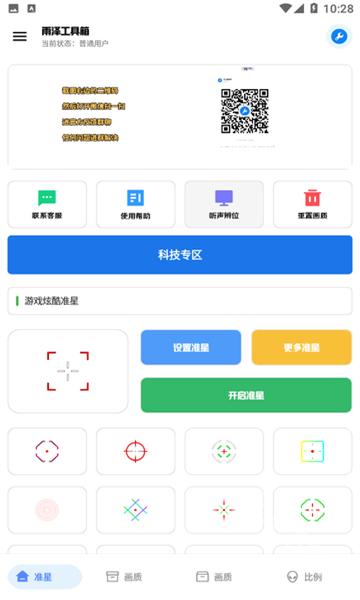Image resolution: width=360 pixels, height=600 pixels.
Task: Go to the 准星 home tab
Action: pyautogui.click(x=44, y=577)
